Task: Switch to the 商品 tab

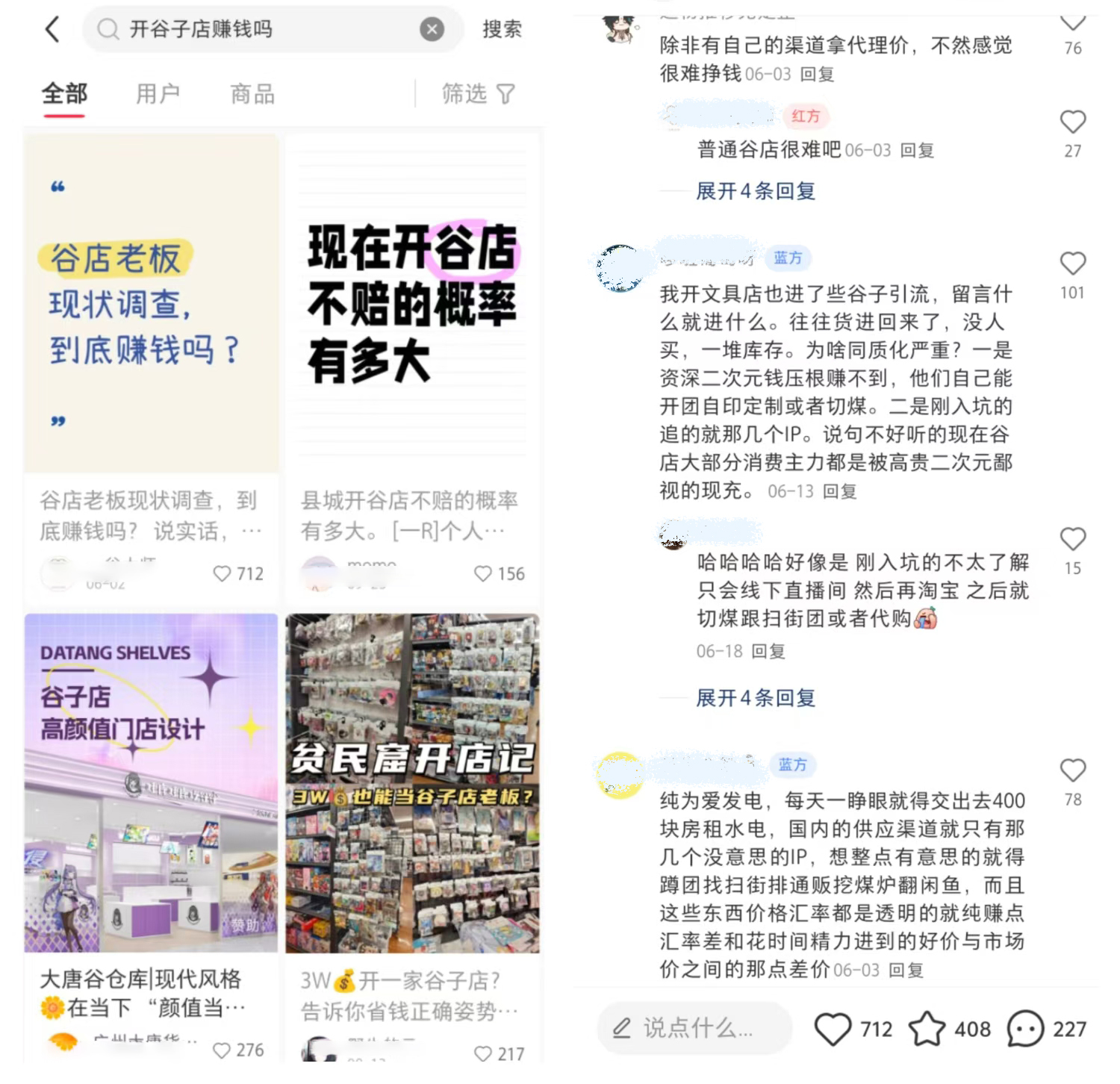Action: click(252, 94)
